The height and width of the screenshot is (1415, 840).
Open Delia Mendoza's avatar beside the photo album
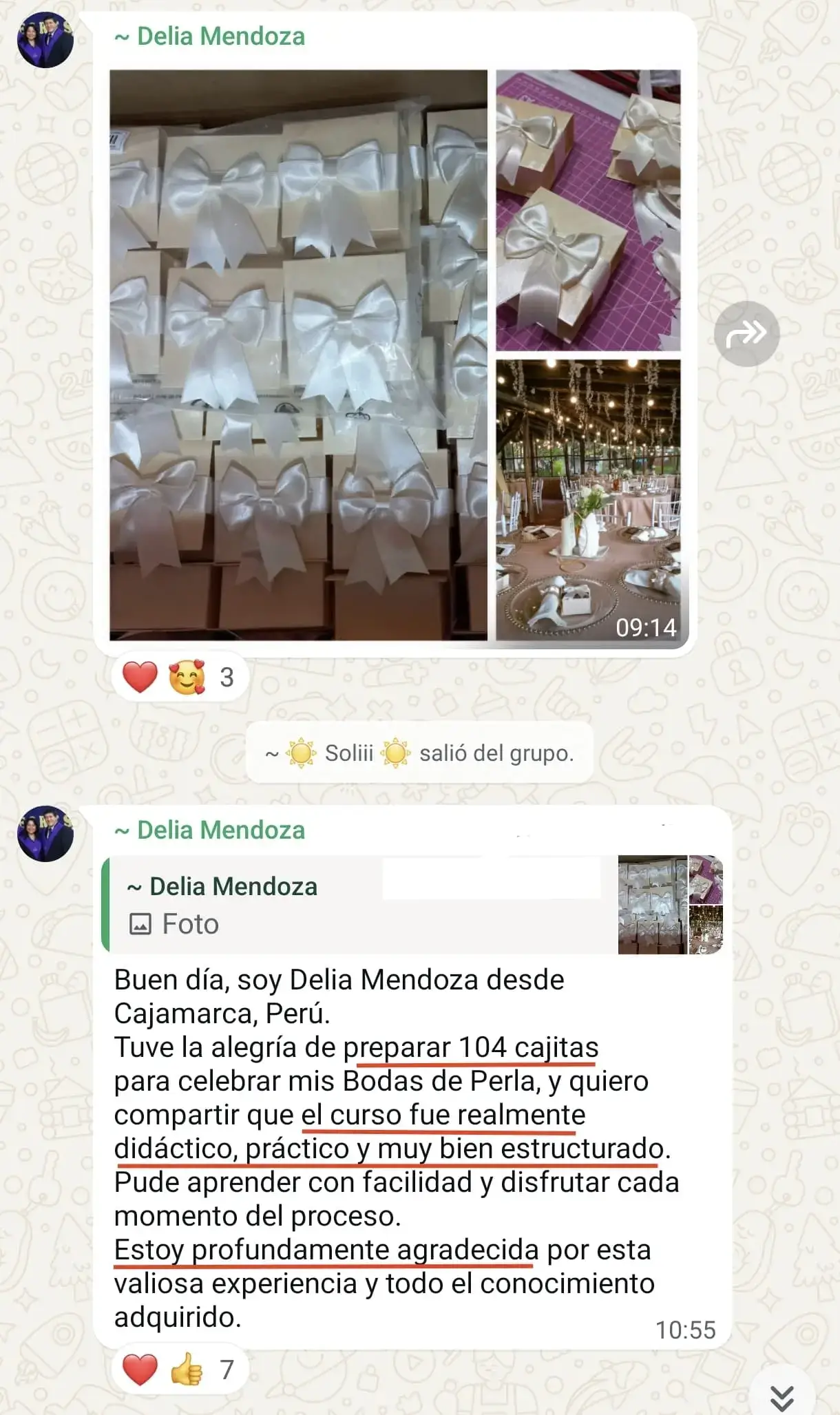point(45,40)
